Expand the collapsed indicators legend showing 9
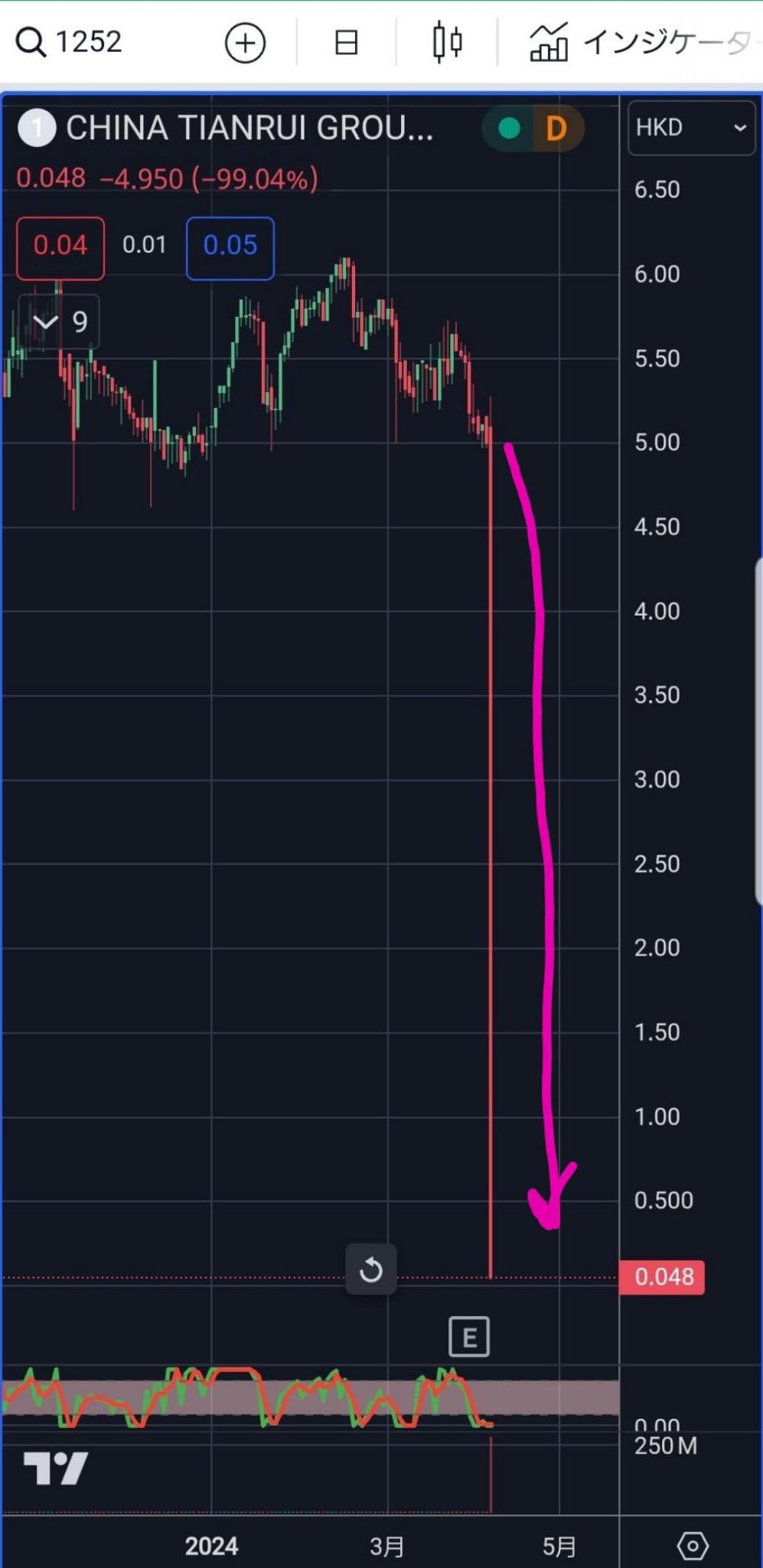This screenshot has width=763, height=1568. point(59,322)
